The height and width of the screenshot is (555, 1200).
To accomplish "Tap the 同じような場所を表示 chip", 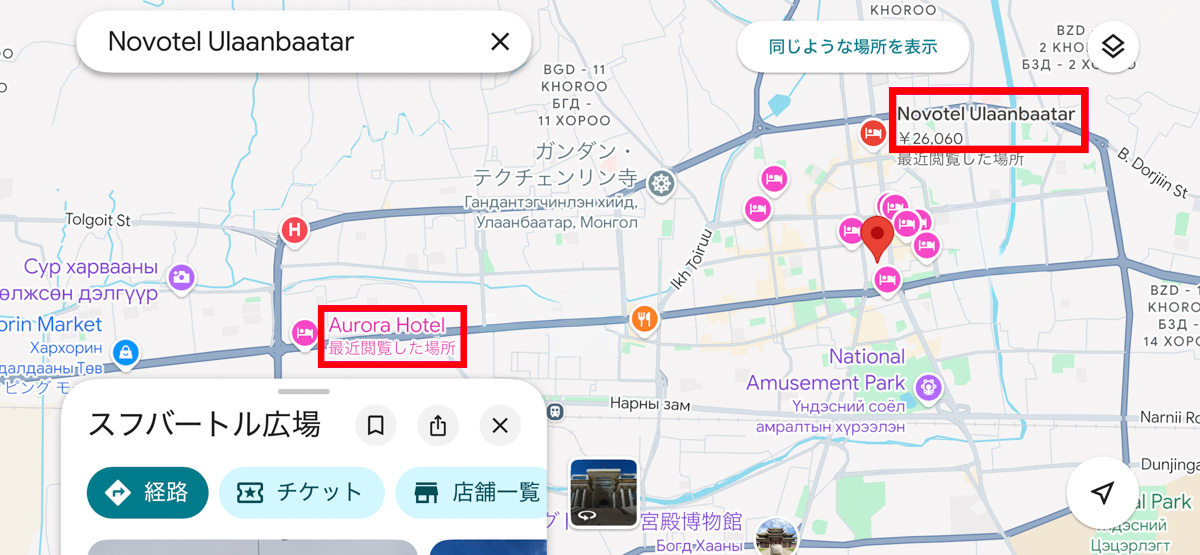I will [x=853, y=46].
